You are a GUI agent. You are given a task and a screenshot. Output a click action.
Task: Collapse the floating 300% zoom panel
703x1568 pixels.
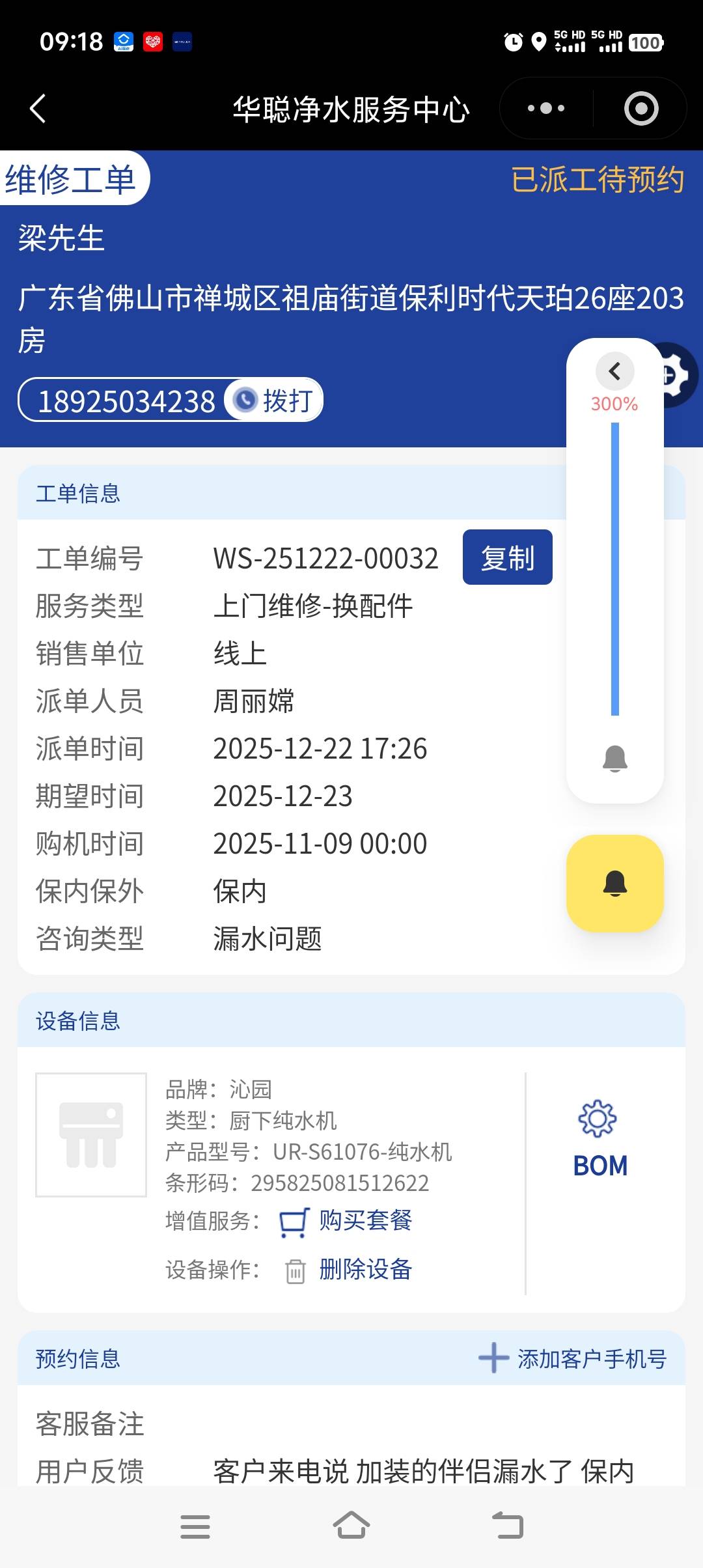tap(614, 371)
